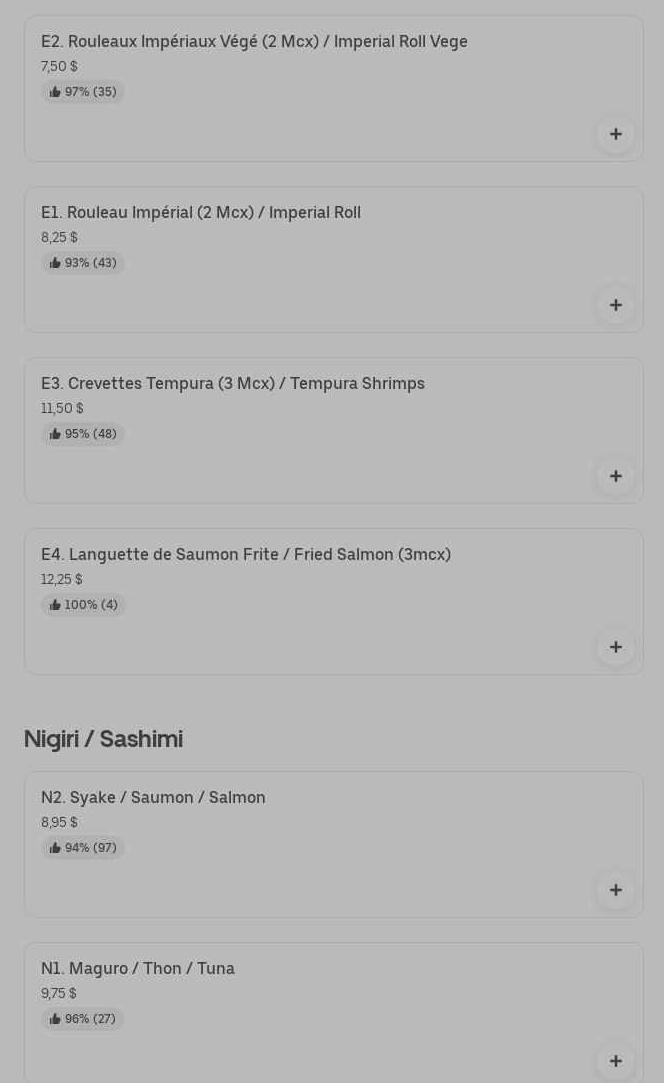View E3 Crevettes Tempura item card
The image size is (664, 1083).
[334, 431]
